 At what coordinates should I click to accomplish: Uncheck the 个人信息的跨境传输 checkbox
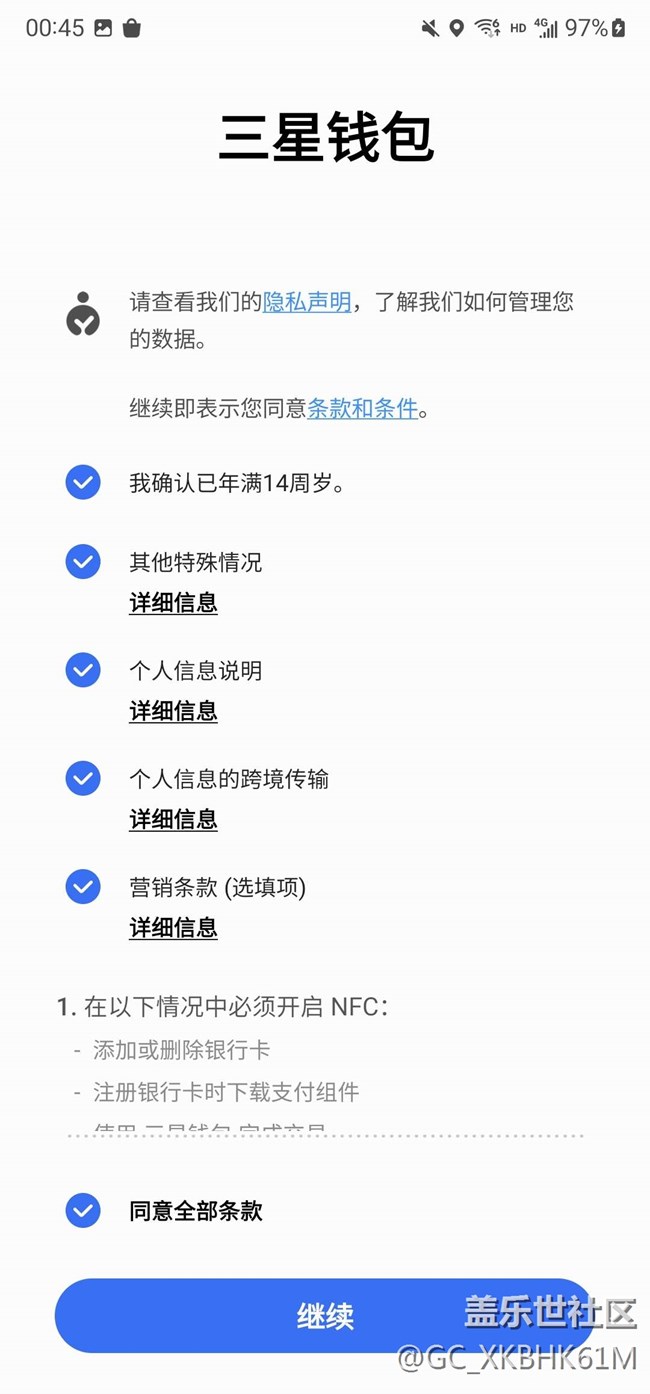tap(83, 778)
